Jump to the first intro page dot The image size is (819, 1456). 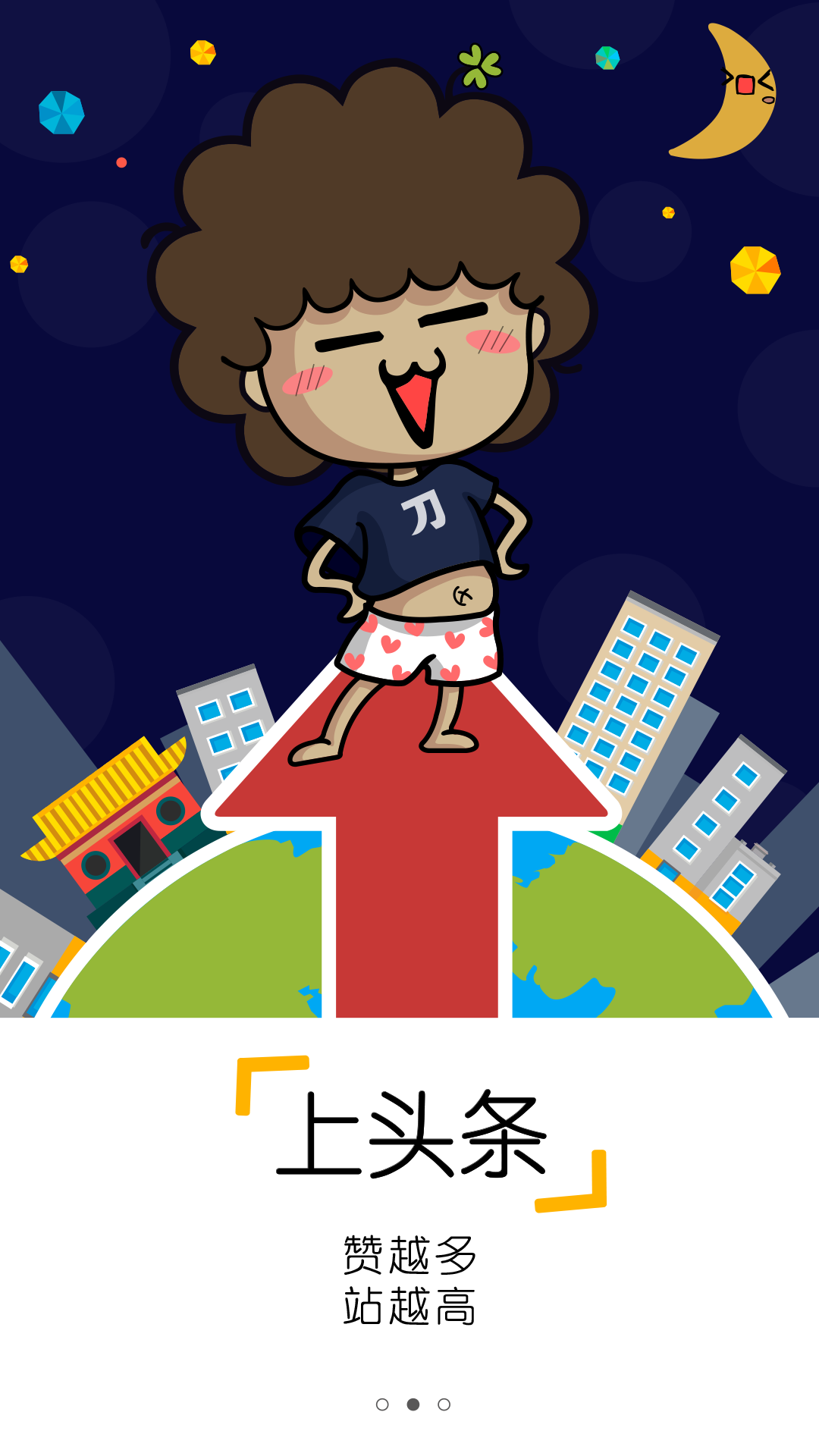pyautogui.click(x=382, y=1404)
